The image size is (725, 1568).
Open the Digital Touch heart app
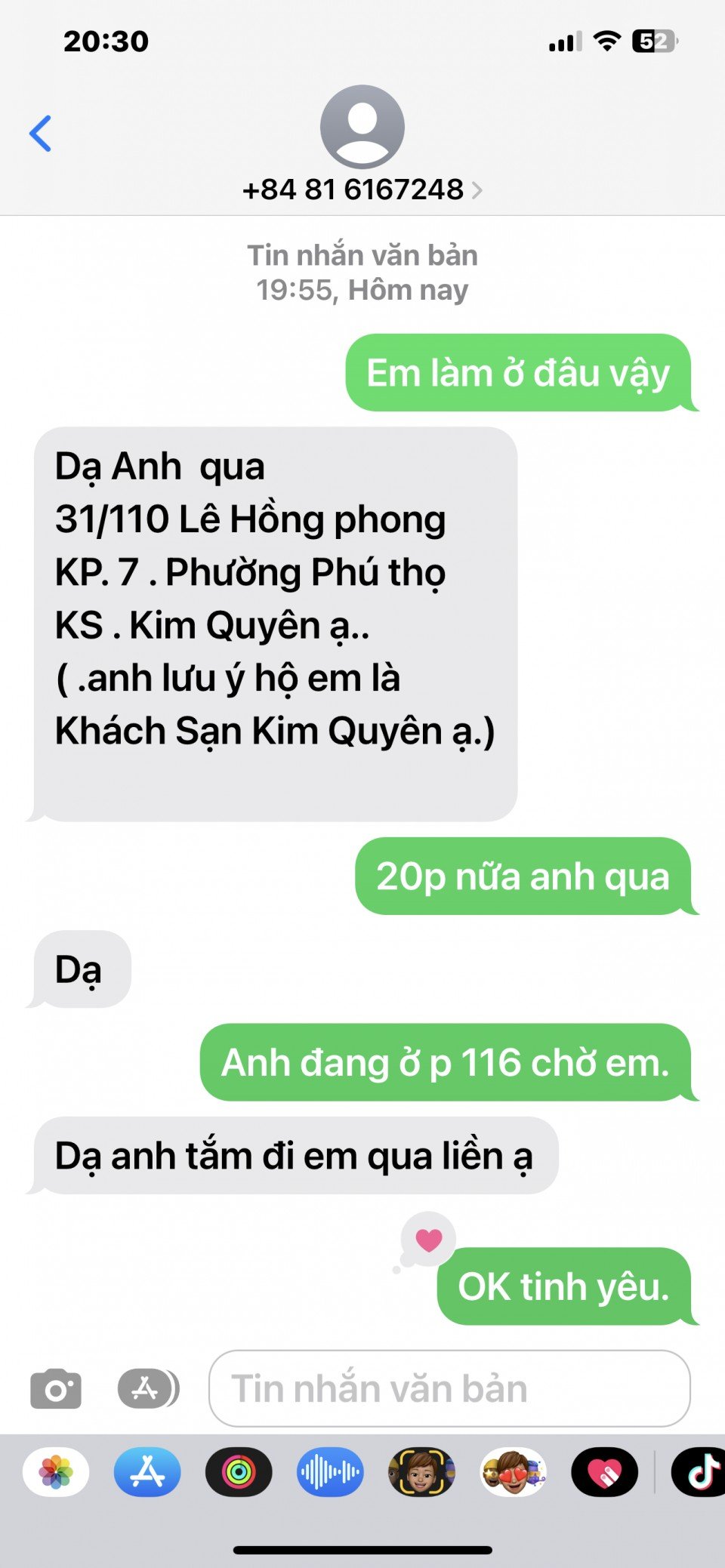point(604,1472)
